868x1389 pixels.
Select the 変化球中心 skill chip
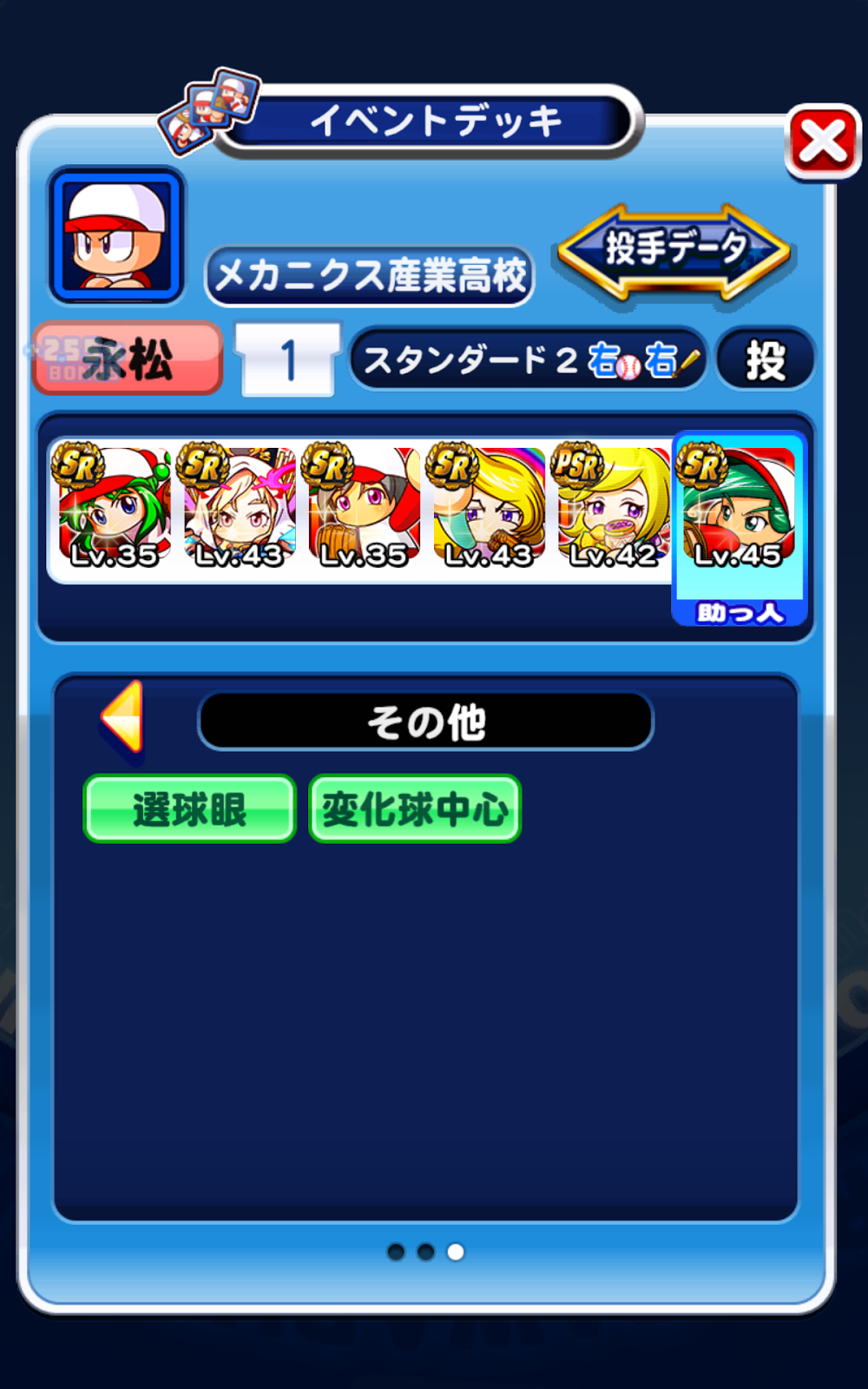tap(415, 809)
